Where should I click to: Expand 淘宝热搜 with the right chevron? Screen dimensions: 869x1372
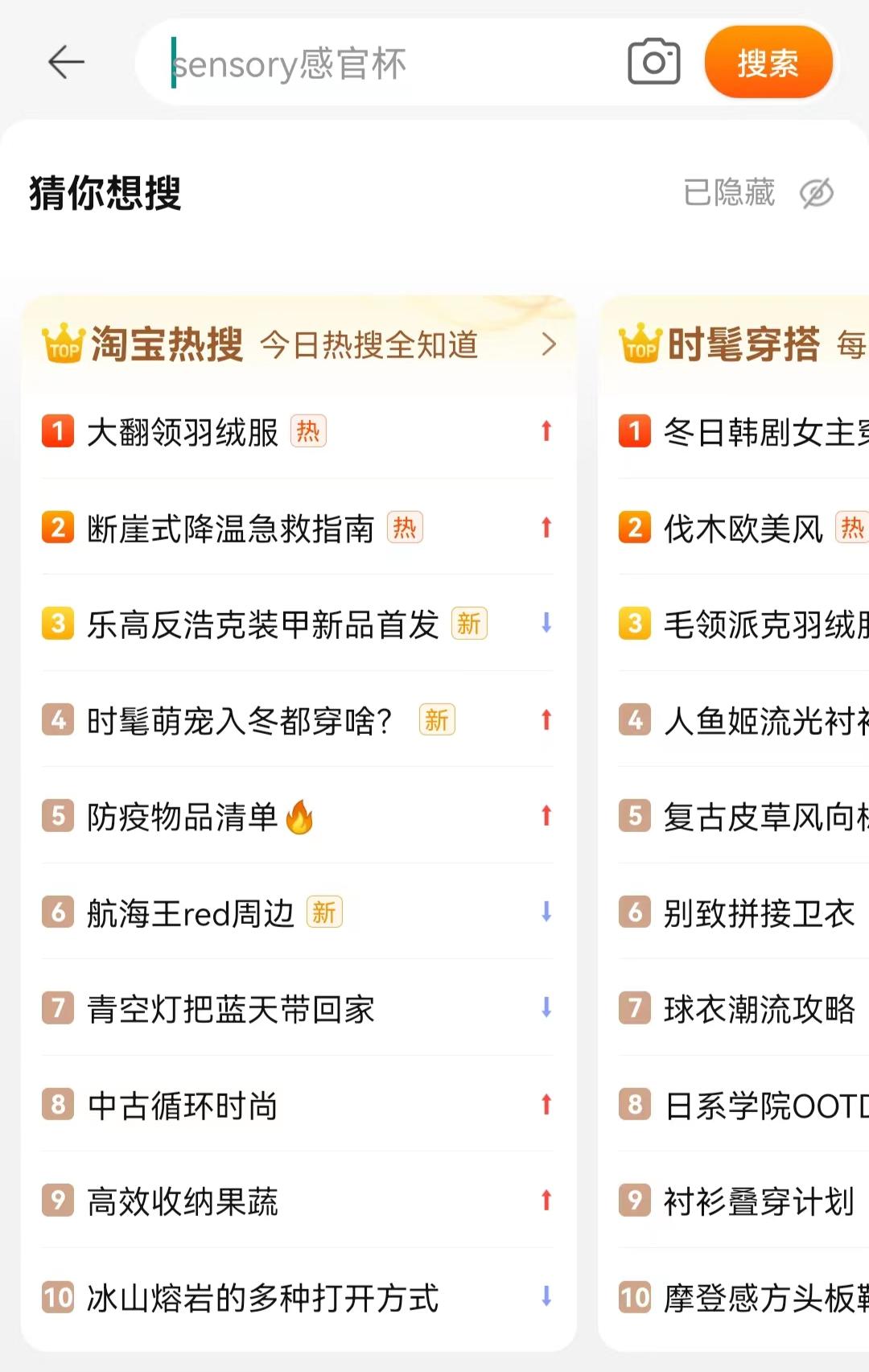550,344
